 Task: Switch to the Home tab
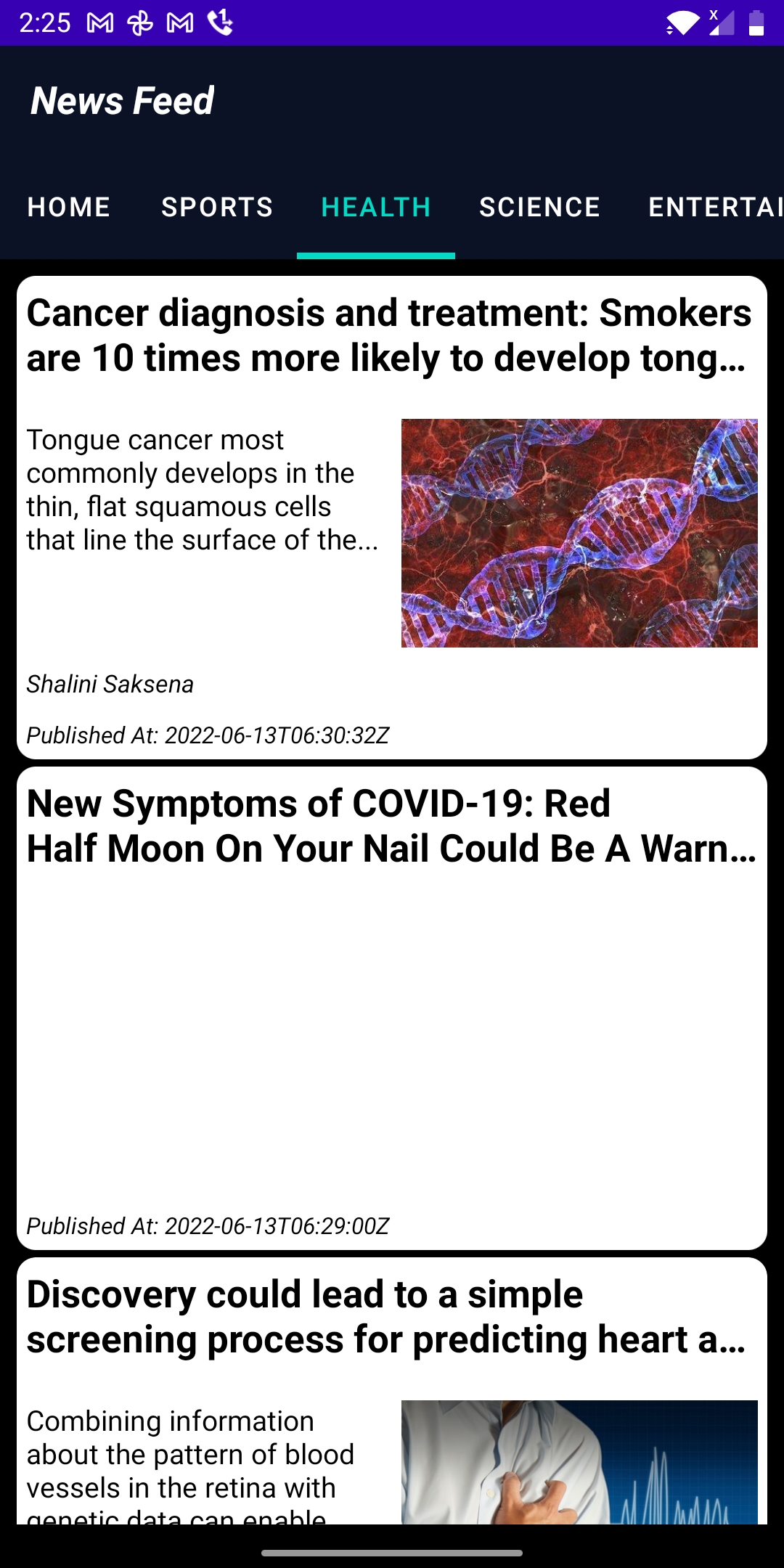click(x=69, y=208)
